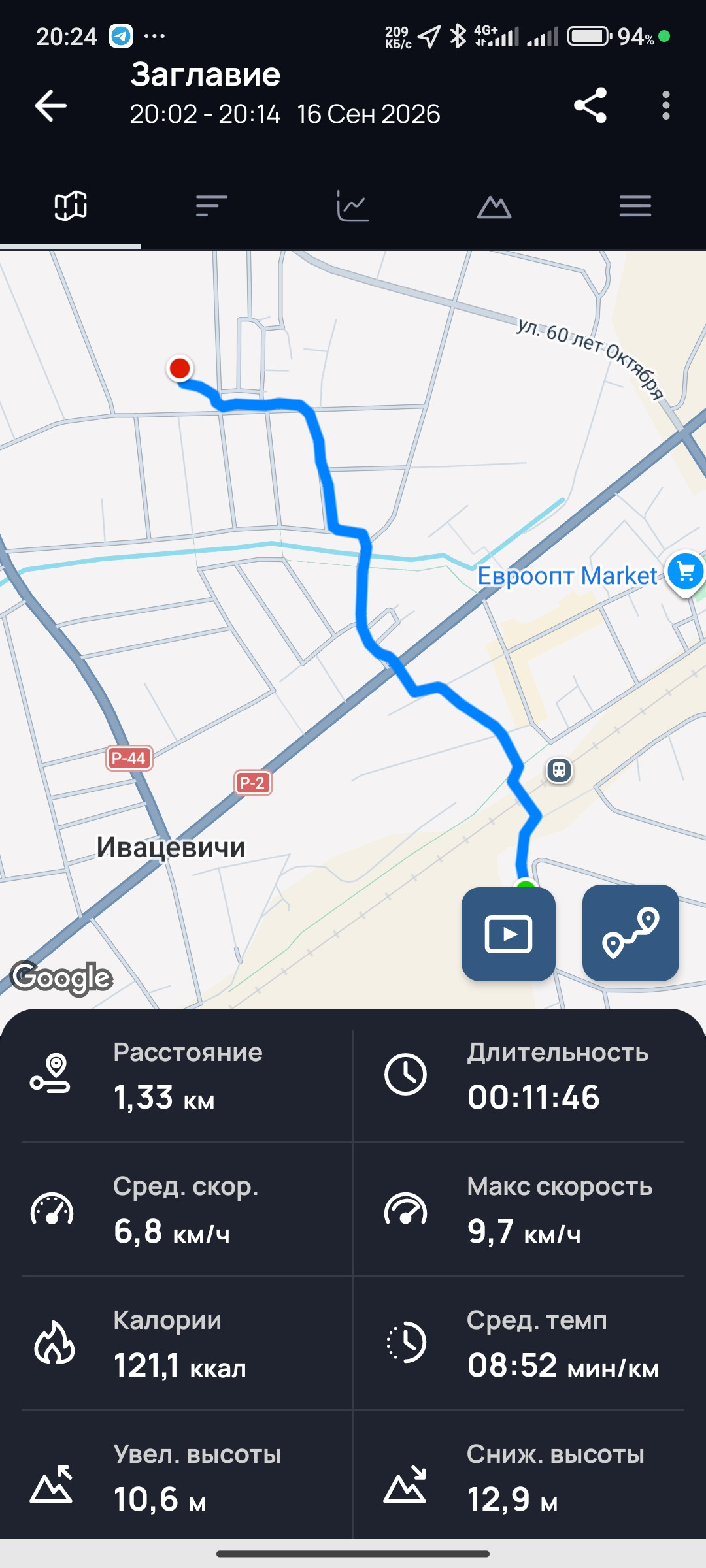Tap the Евроопт Market map pin
Image resolution: width=706 pixels, height=1568 pixels.
coord(685,574)
